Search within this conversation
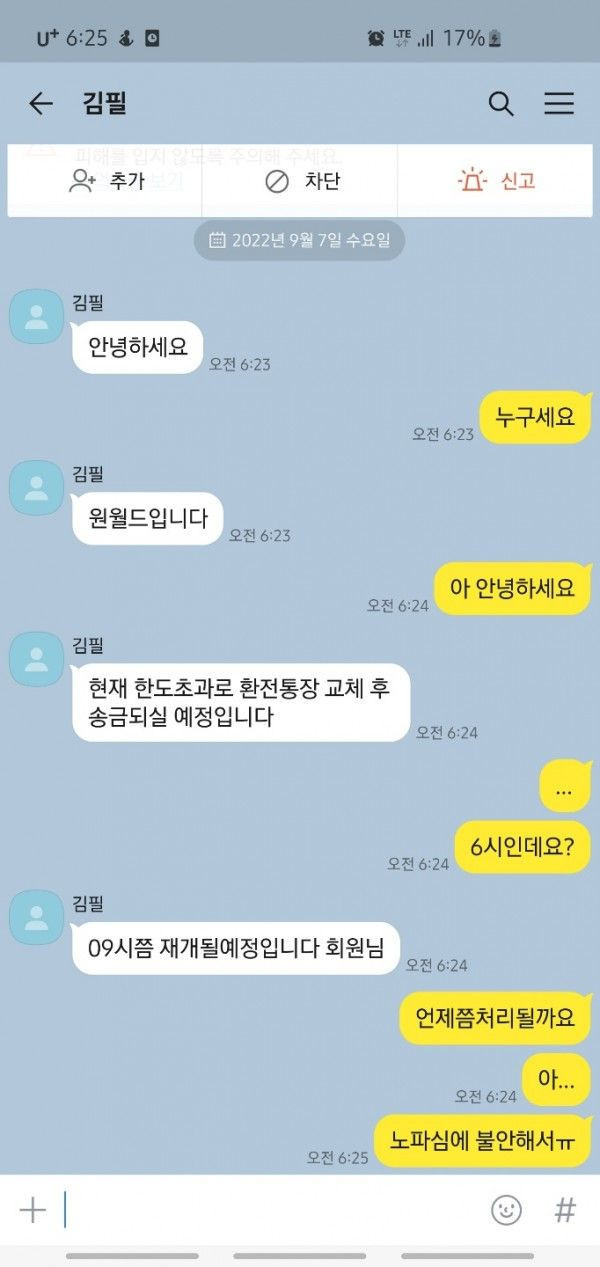This screenshot has height=1267, width=600. [501, 103]
